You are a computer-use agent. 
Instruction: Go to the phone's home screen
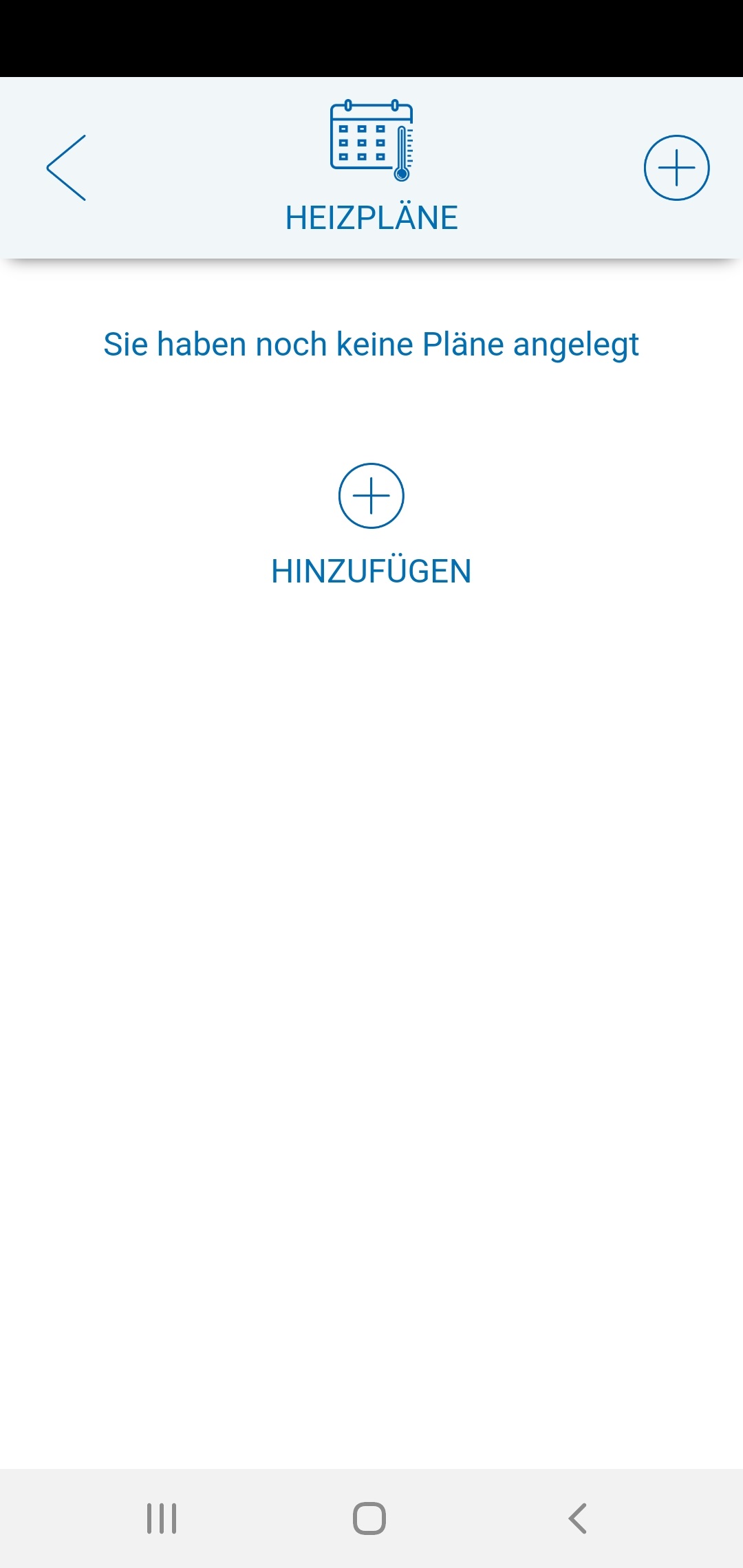369,1518
